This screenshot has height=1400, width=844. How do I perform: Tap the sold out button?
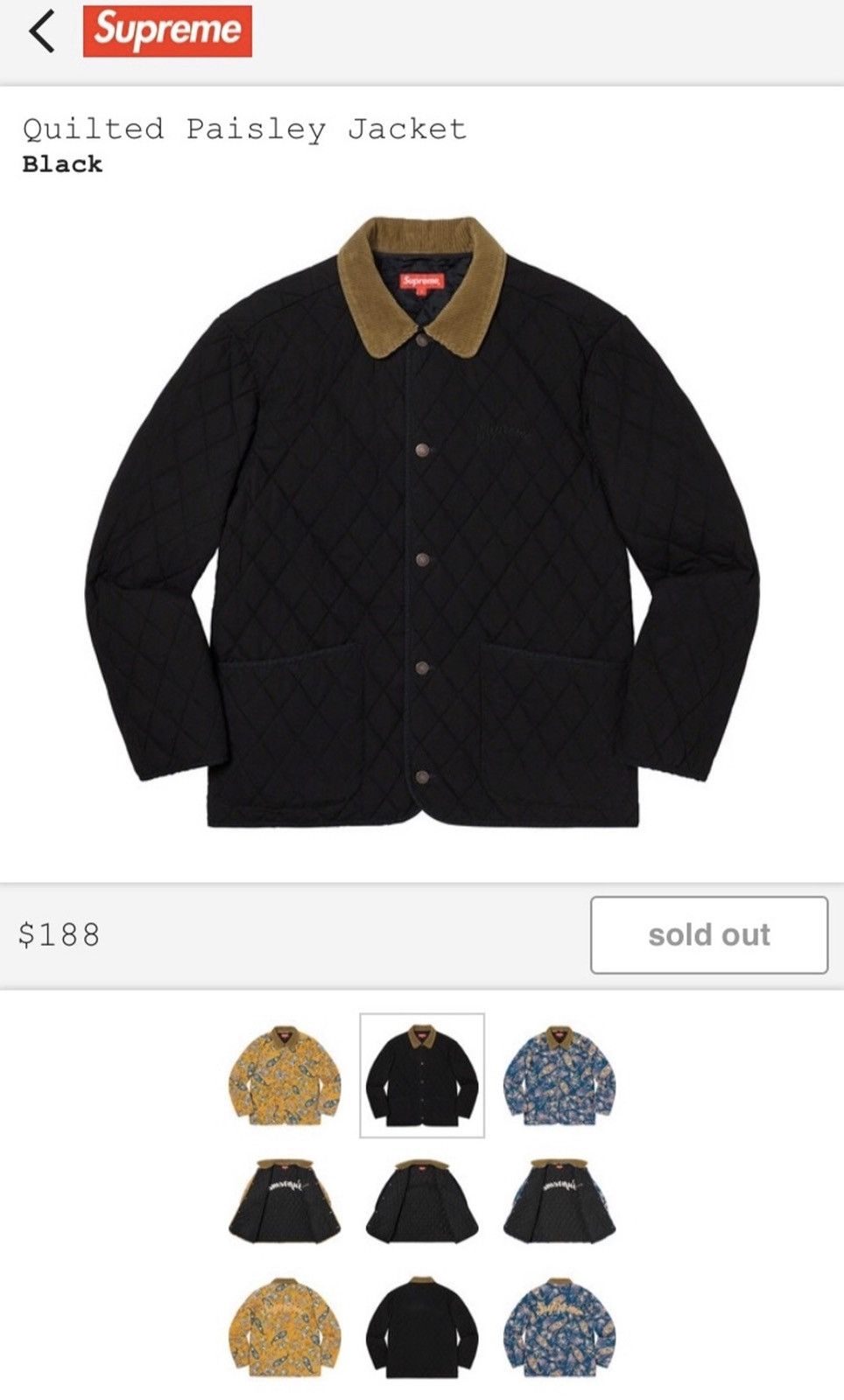(x=709, y=934)
